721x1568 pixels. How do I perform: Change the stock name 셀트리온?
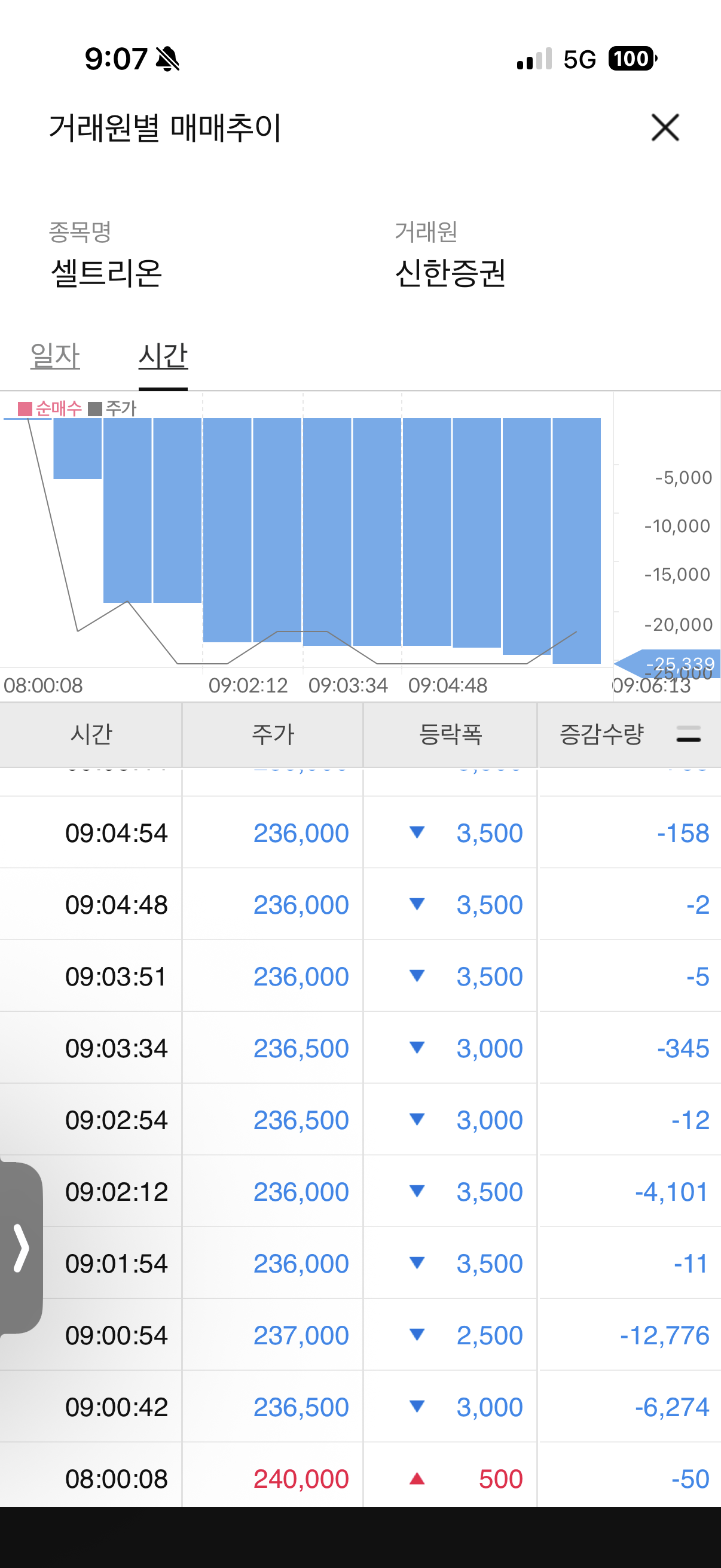point(107,273)
